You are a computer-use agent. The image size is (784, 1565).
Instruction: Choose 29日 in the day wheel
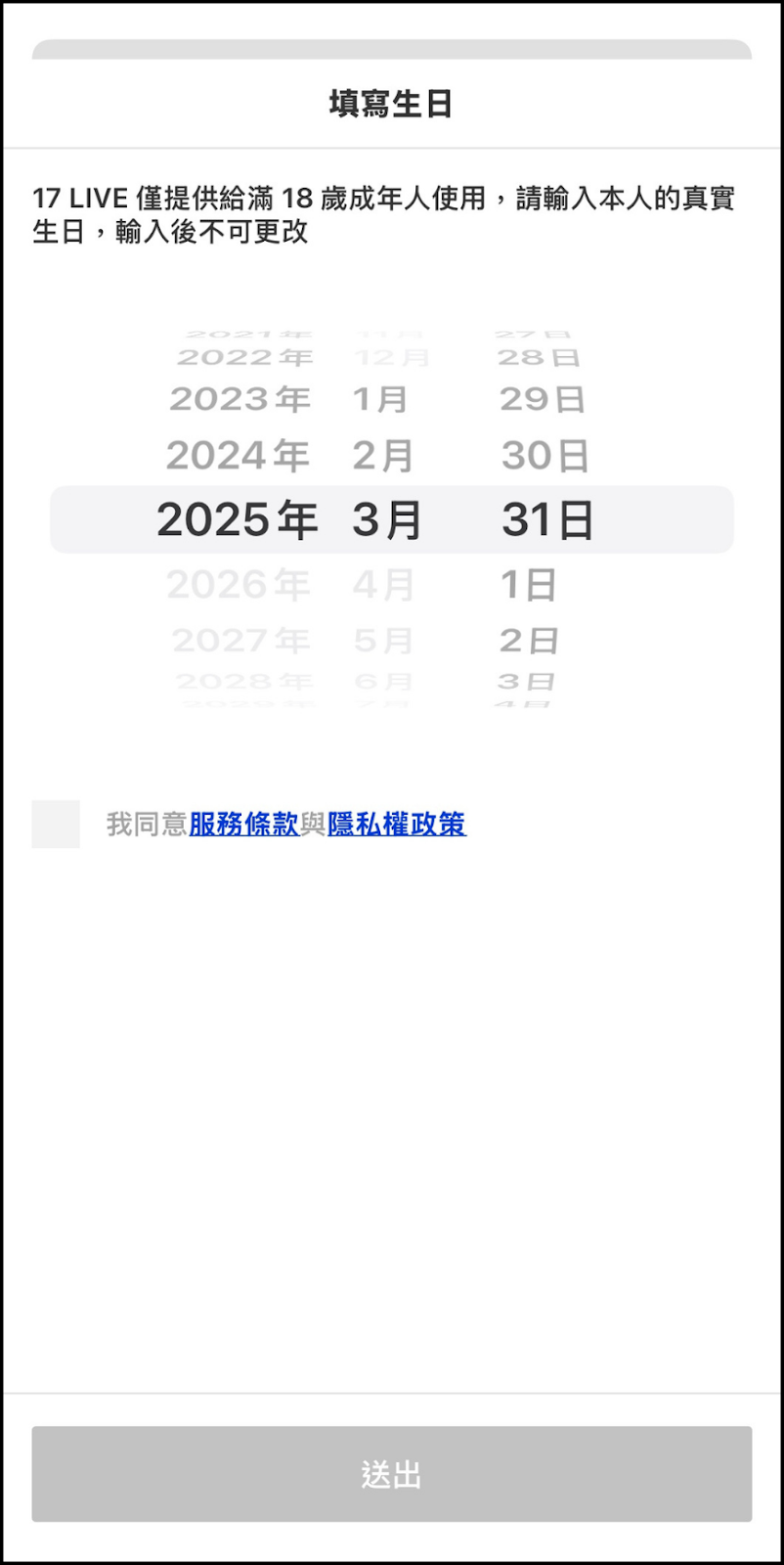point(543,399)
